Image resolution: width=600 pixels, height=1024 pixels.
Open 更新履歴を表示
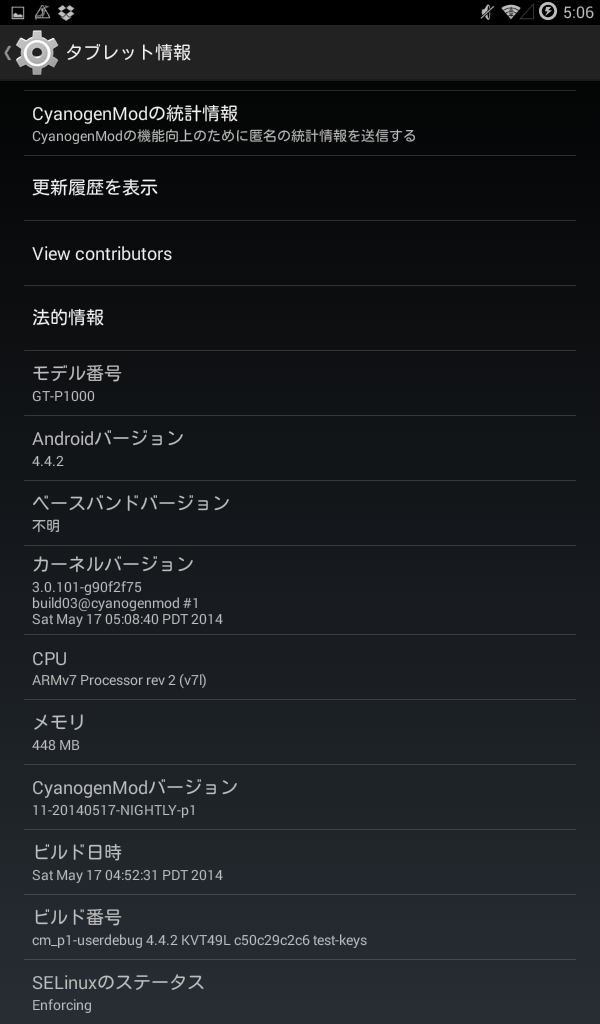click(x=300, y=188)
